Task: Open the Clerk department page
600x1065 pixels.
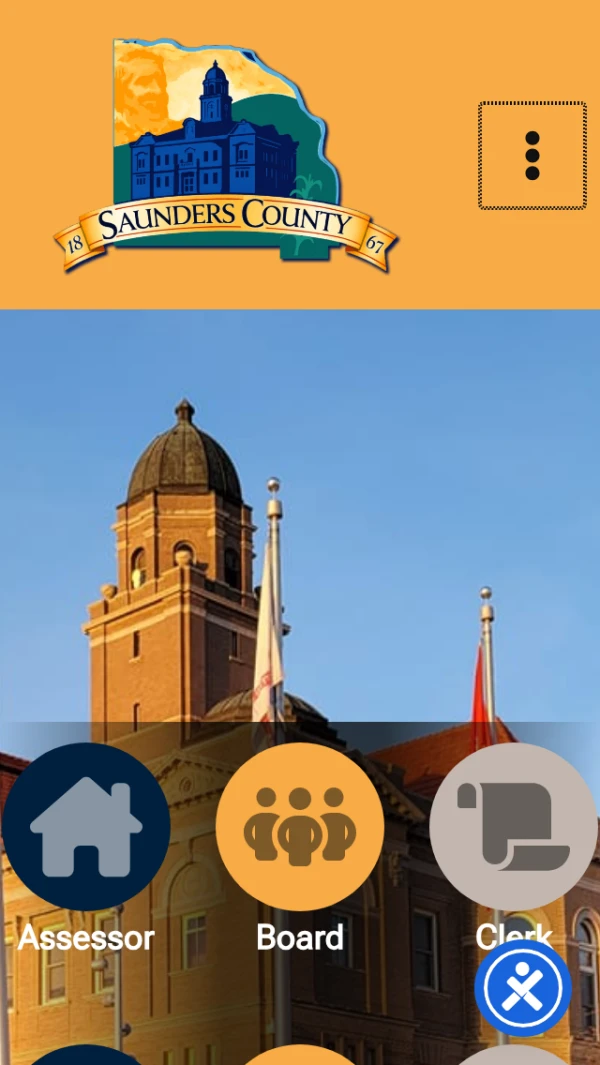Action: tap(513, 827)
